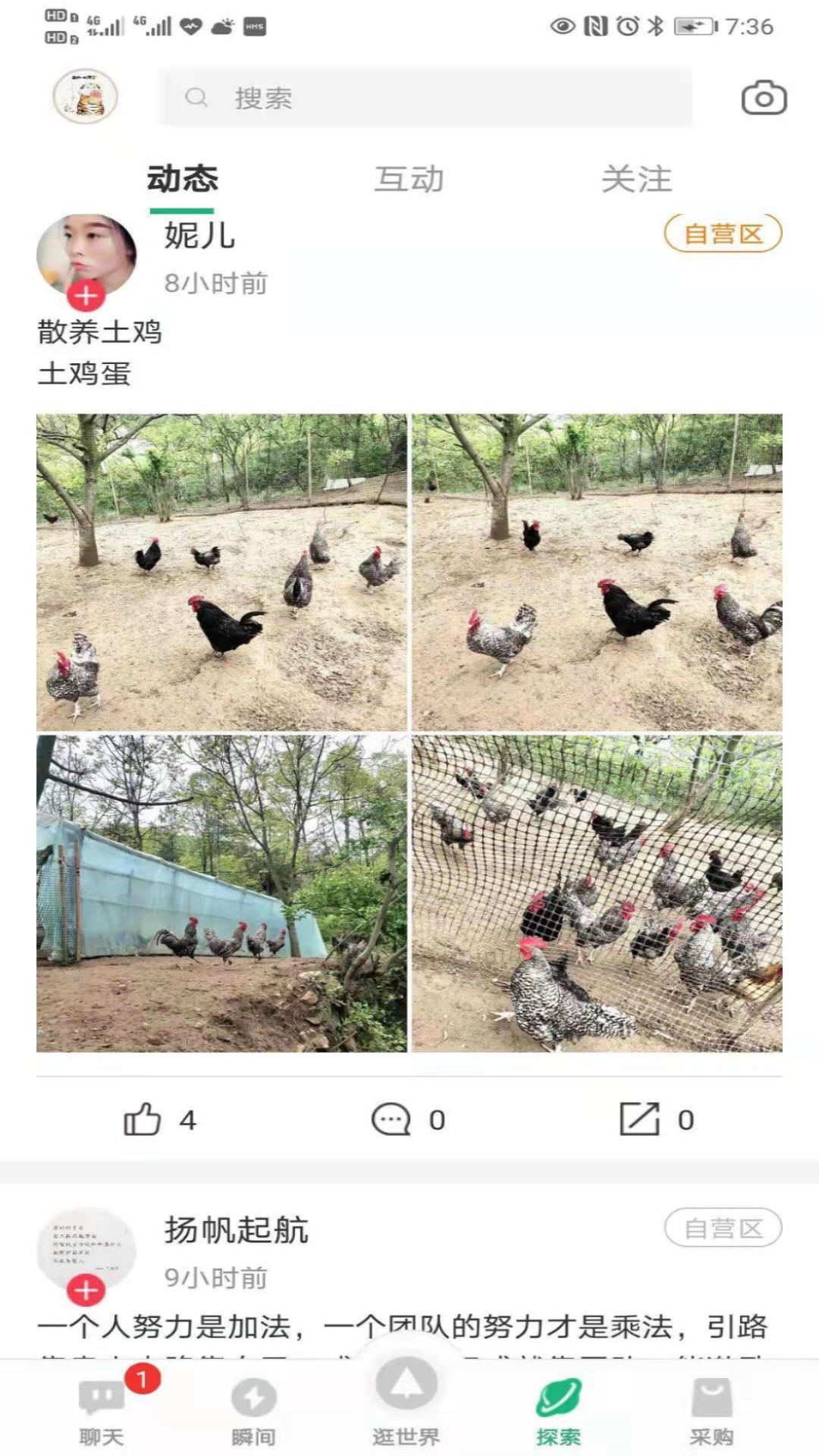The height and width of the screenshot is (1456, 819).
Task: Go to the 聊天 tab
Action: pos(102,1410)
